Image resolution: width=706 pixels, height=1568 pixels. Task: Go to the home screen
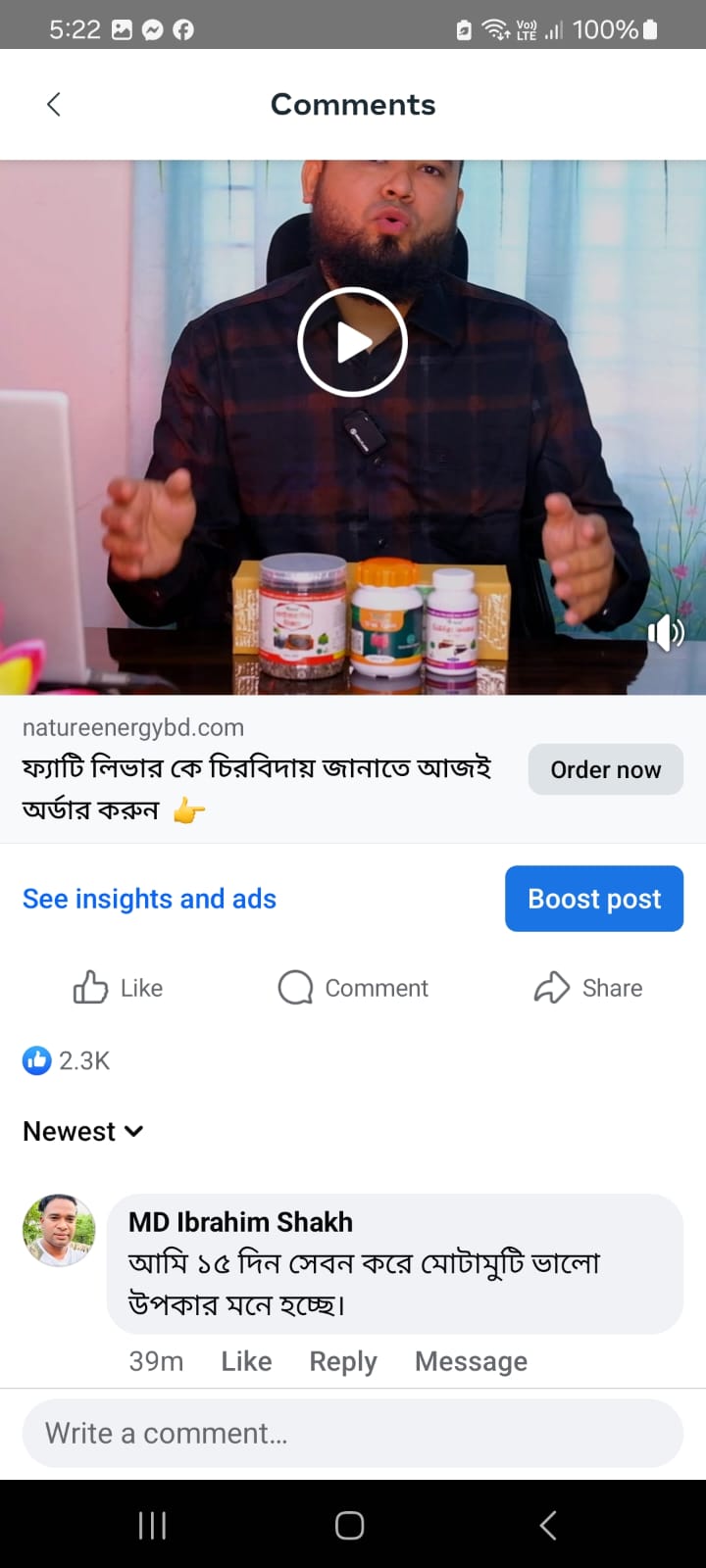click(350, 1525)
